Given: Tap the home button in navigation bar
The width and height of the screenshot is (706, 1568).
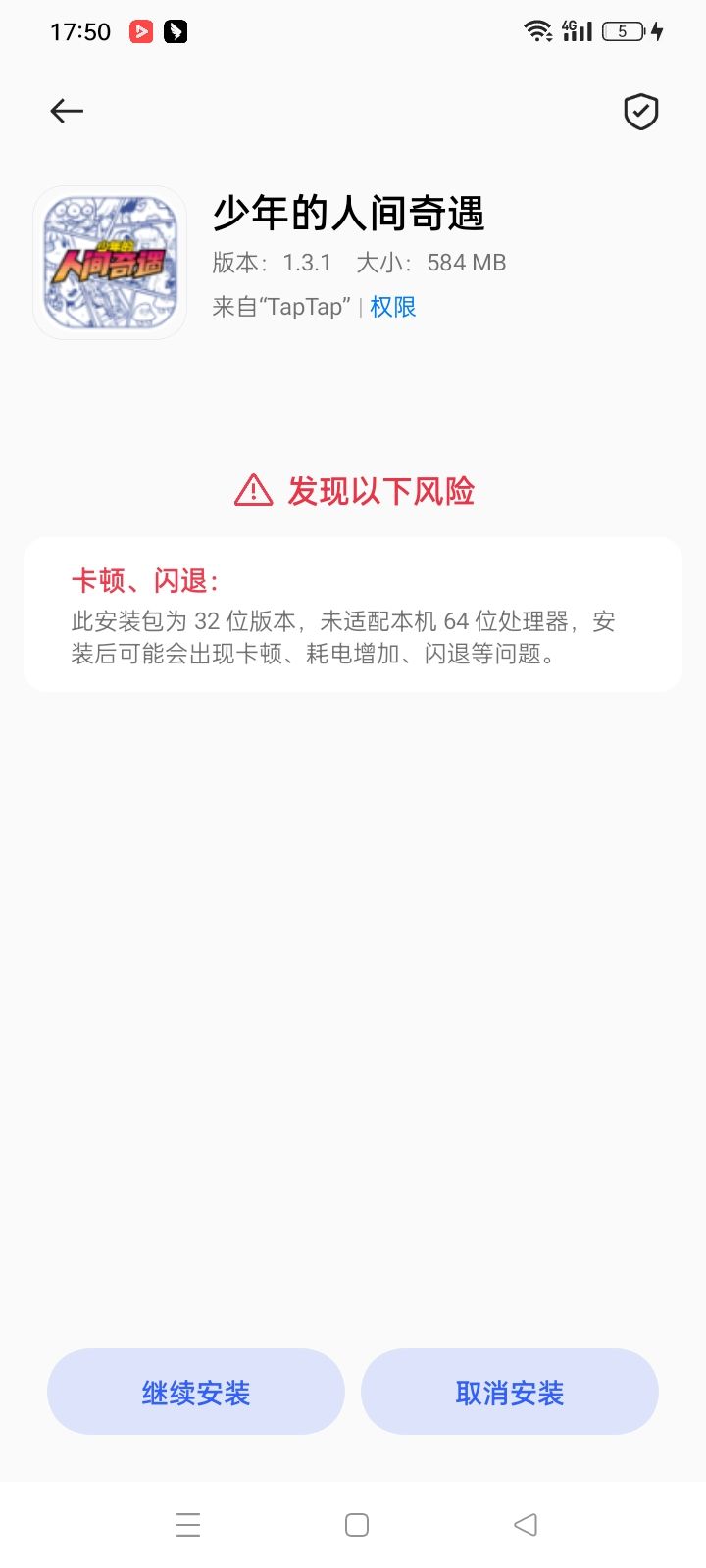Looking at the screenshot, I should click(356, 1525).
